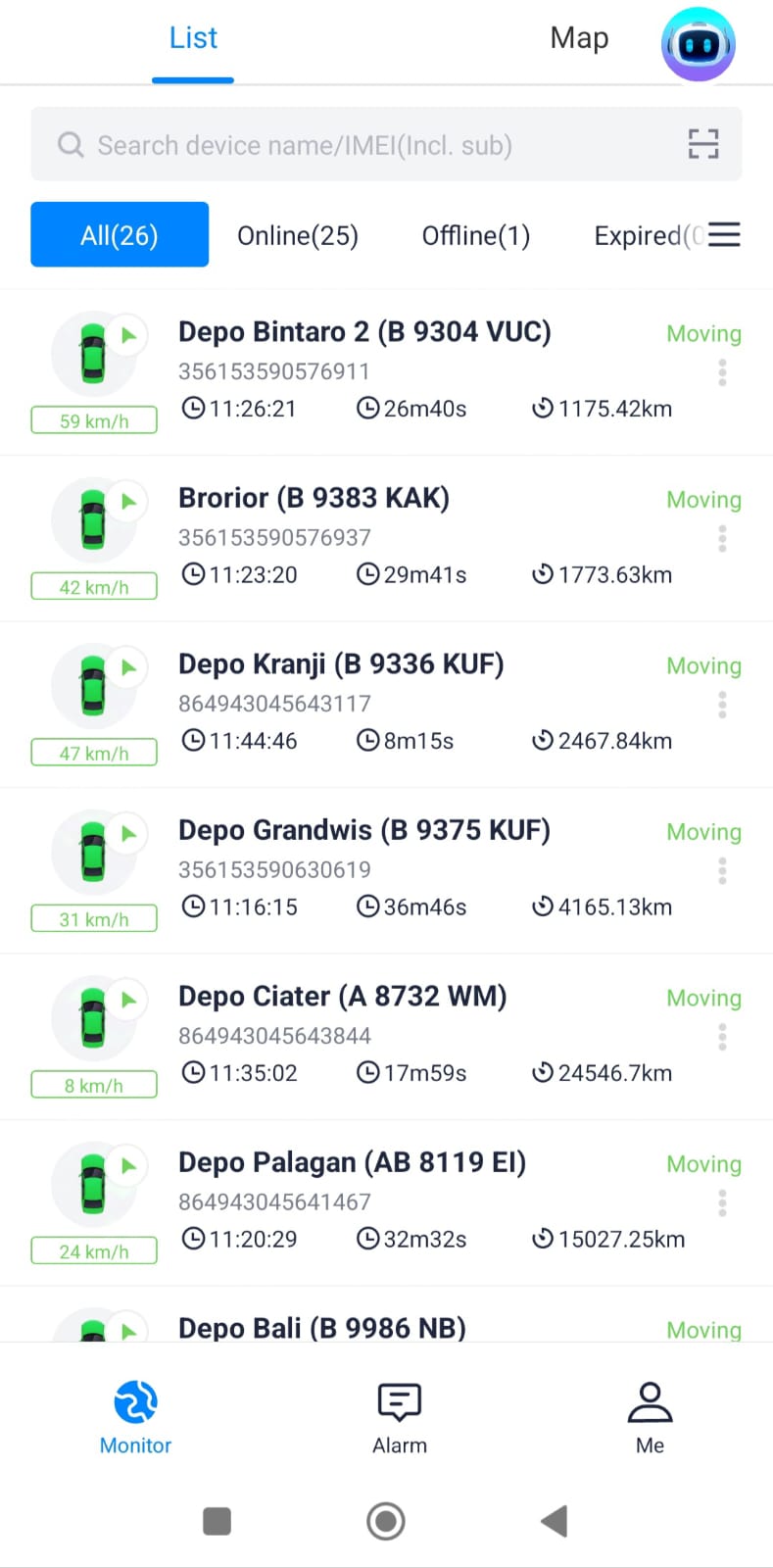Filter devices by Online(25)
Viewport: 773px width, 1568px height.
pos(298,235)
